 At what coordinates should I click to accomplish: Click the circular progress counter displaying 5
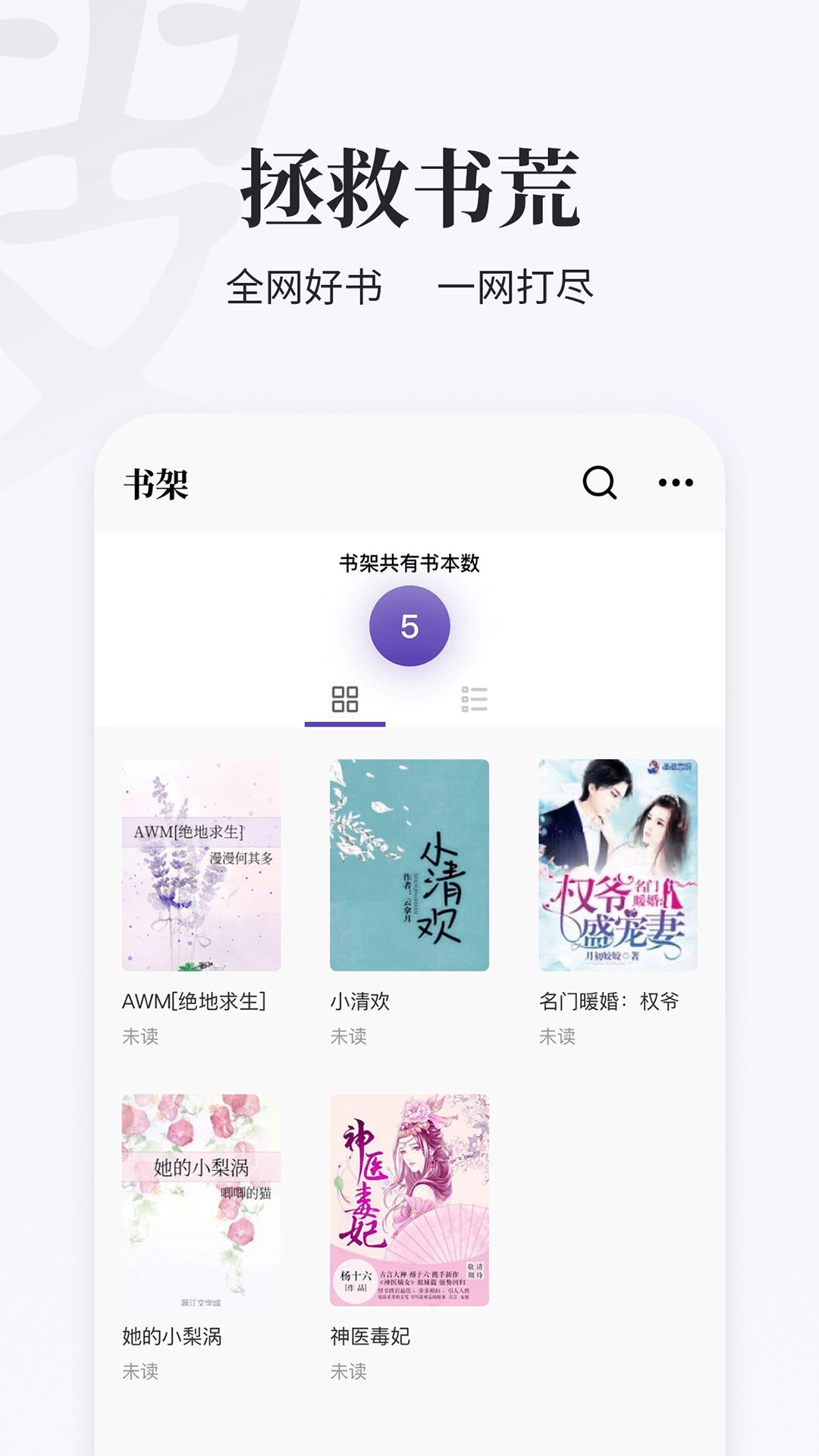409,627
